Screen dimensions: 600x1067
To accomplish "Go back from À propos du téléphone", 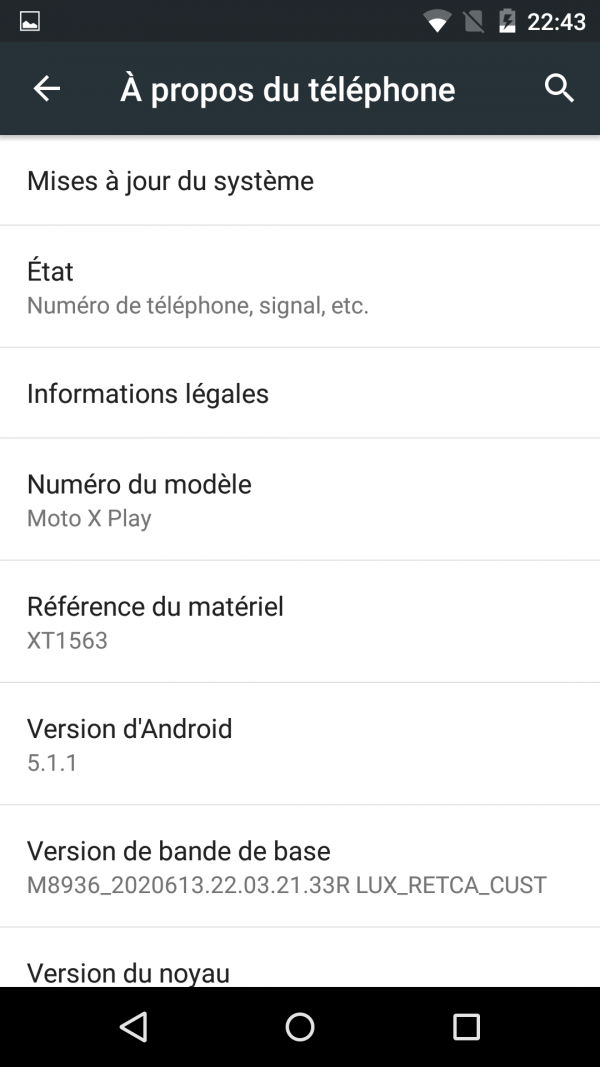I will pos(47,89).
